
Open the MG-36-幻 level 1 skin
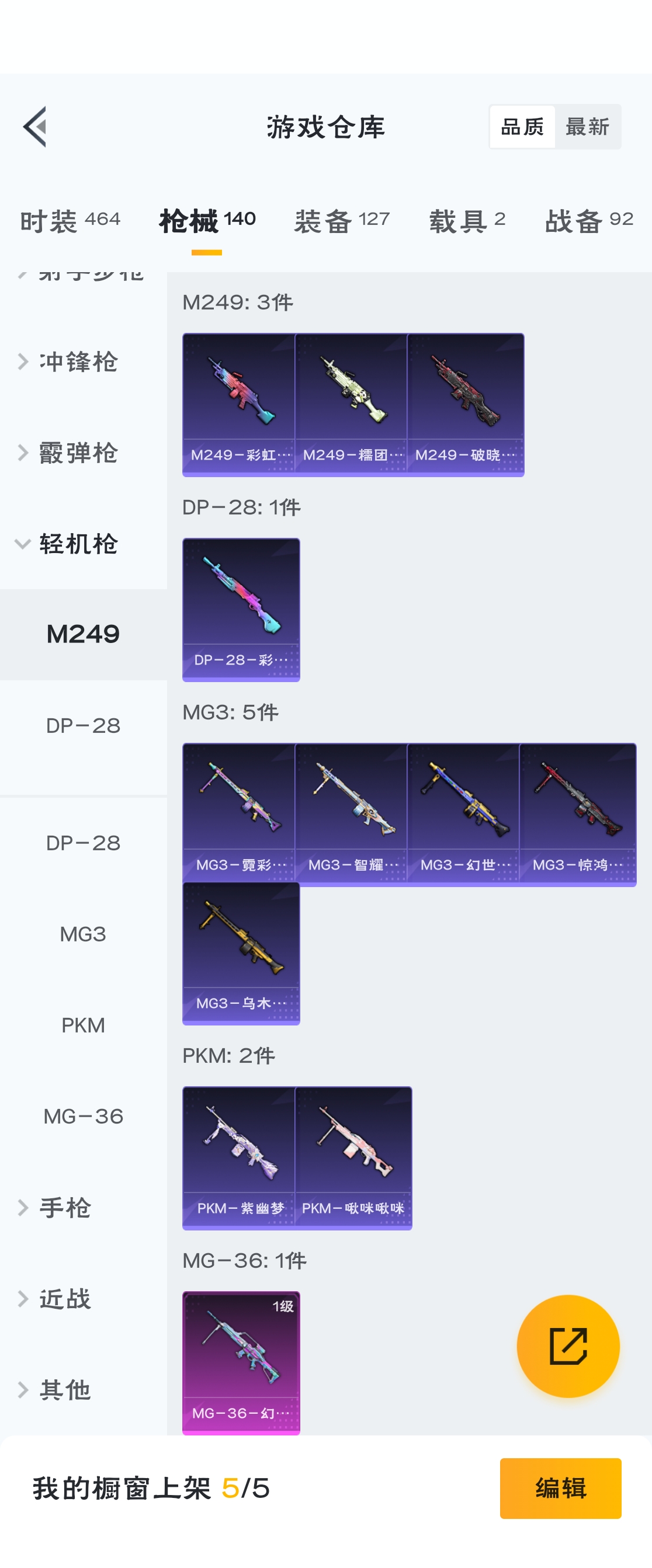241,1363
